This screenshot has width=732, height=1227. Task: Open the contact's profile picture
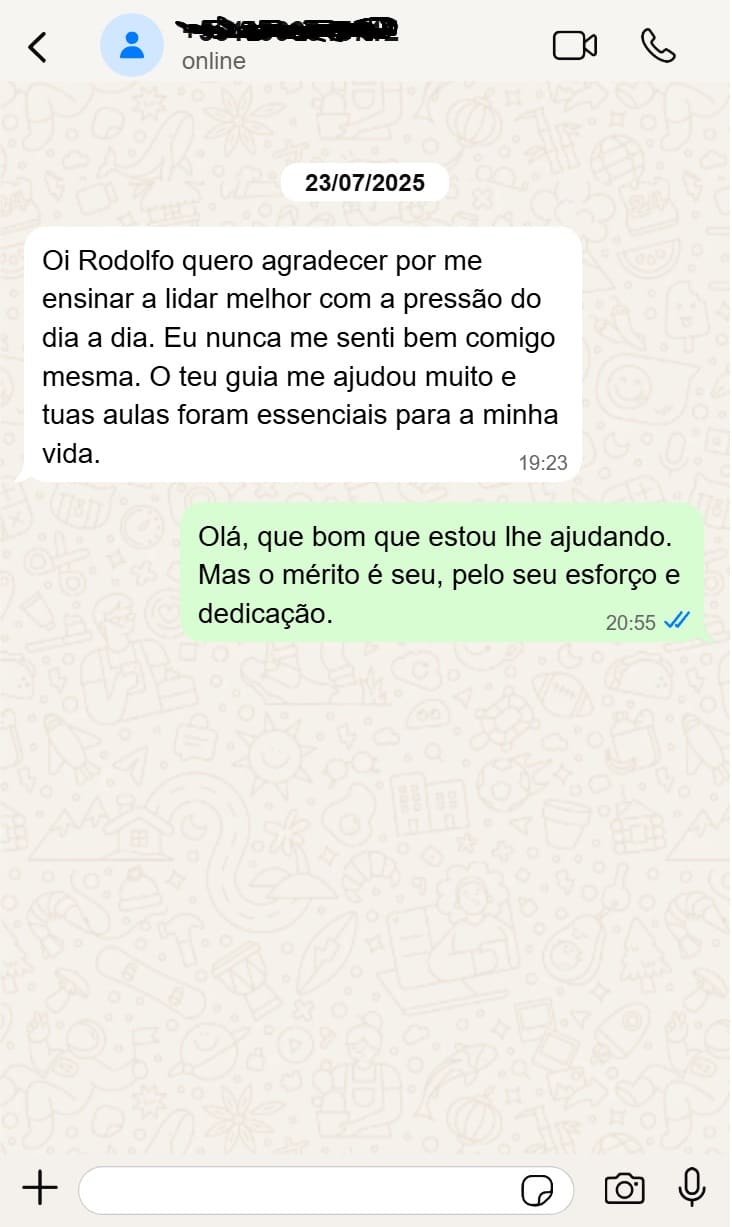pyautogui.click(x=131, y=45)
